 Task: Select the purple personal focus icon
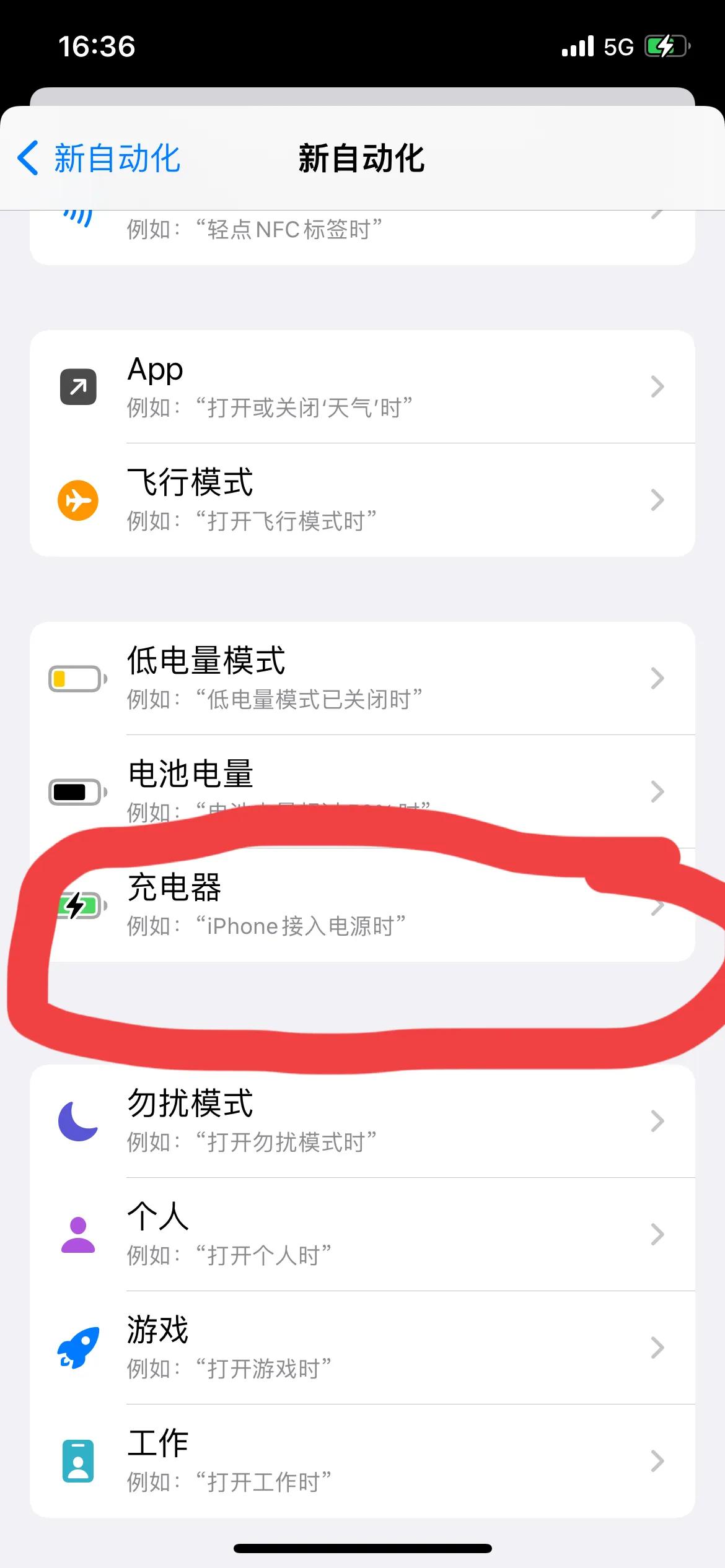78,1234
